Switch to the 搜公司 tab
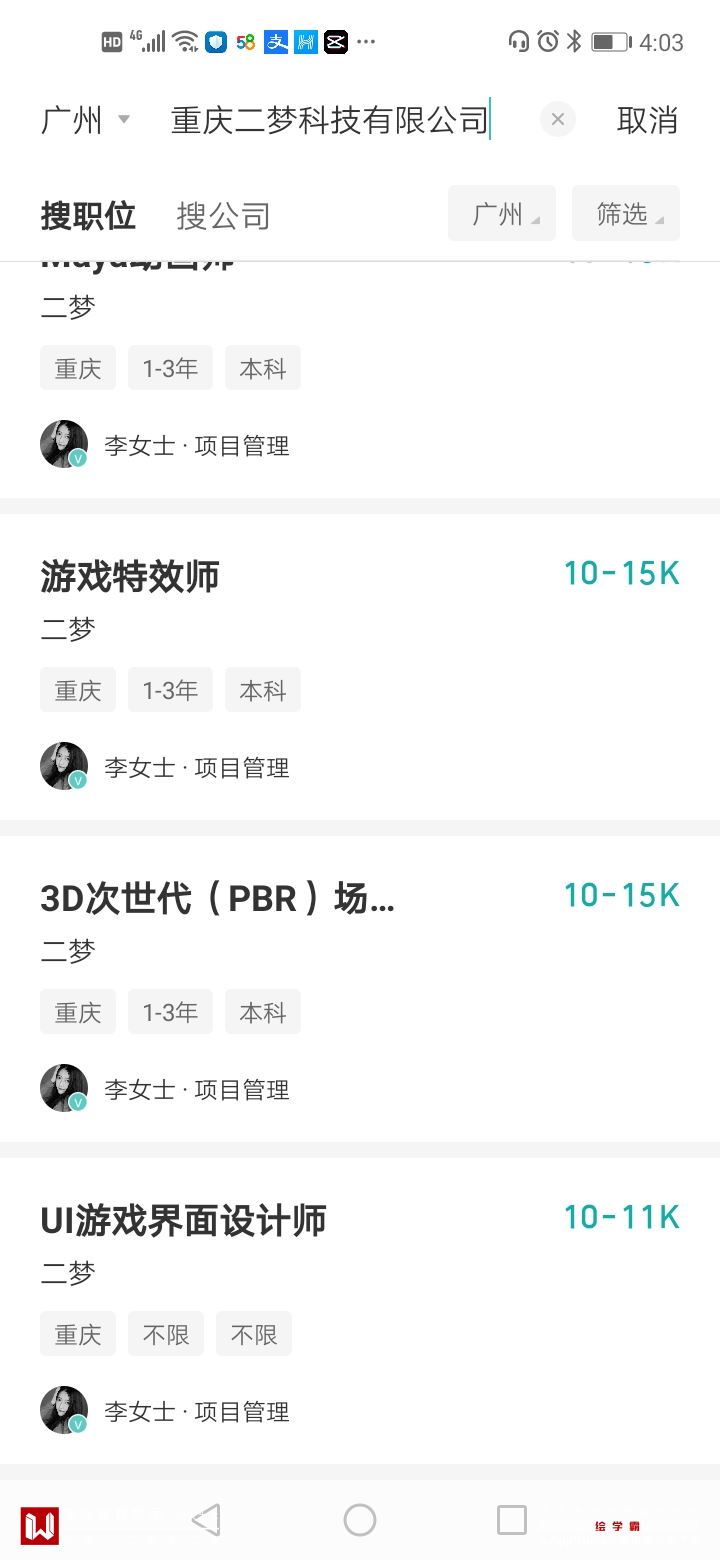 coord(223,215)
